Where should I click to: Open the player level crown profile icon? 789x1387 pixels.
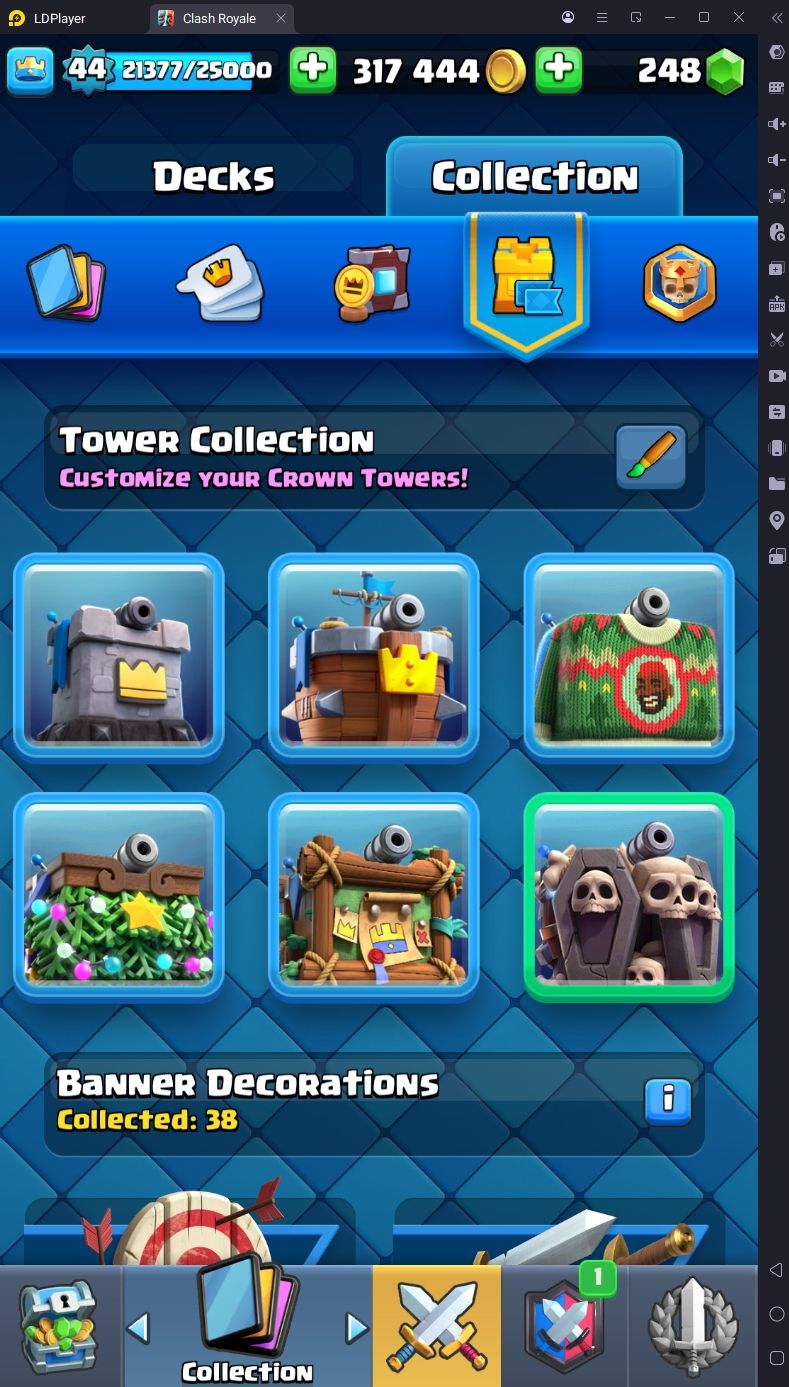(x=30, y=70)
